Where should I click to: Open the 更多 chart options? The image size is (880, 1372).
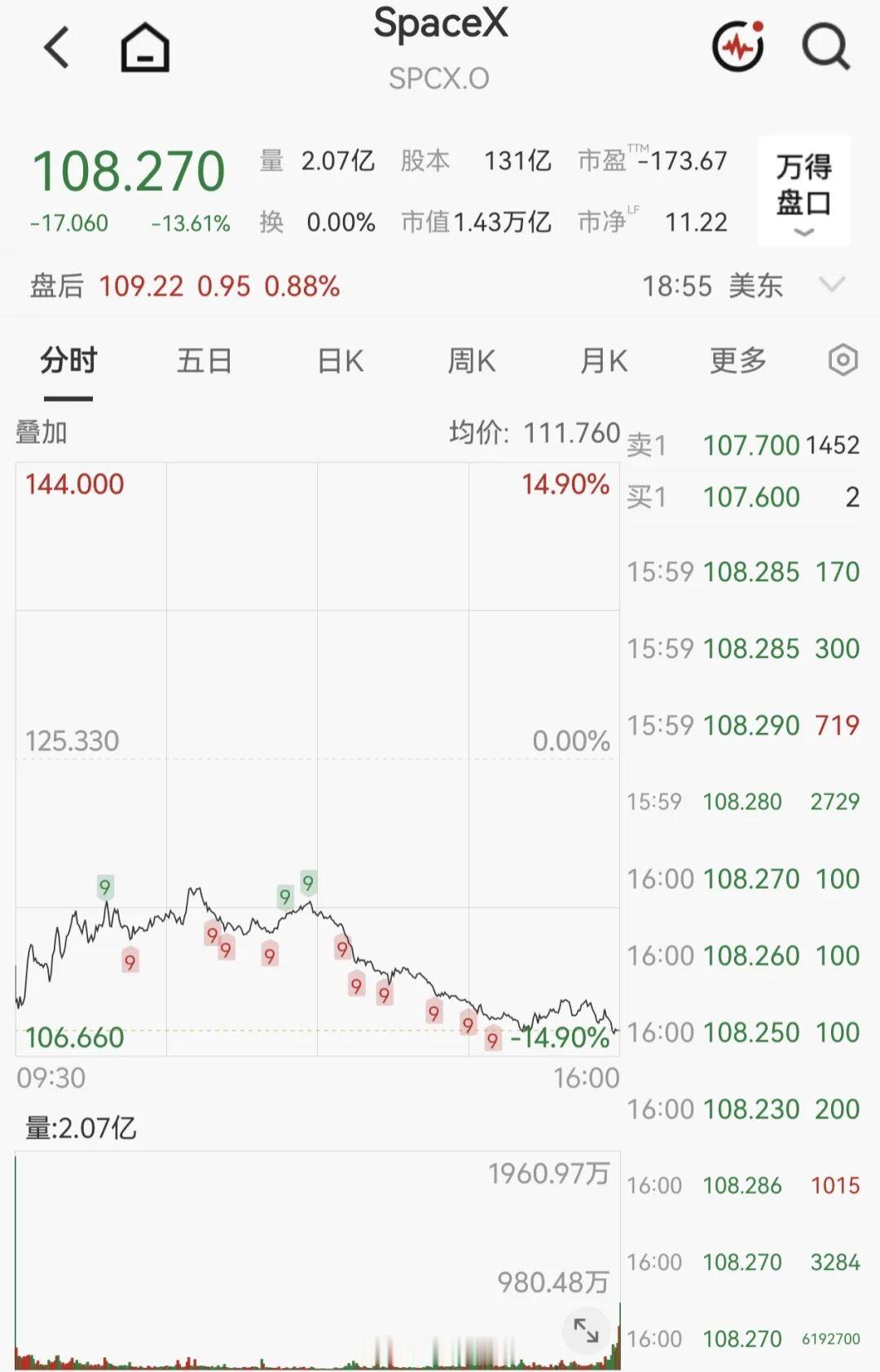click(x=738, y=360)
